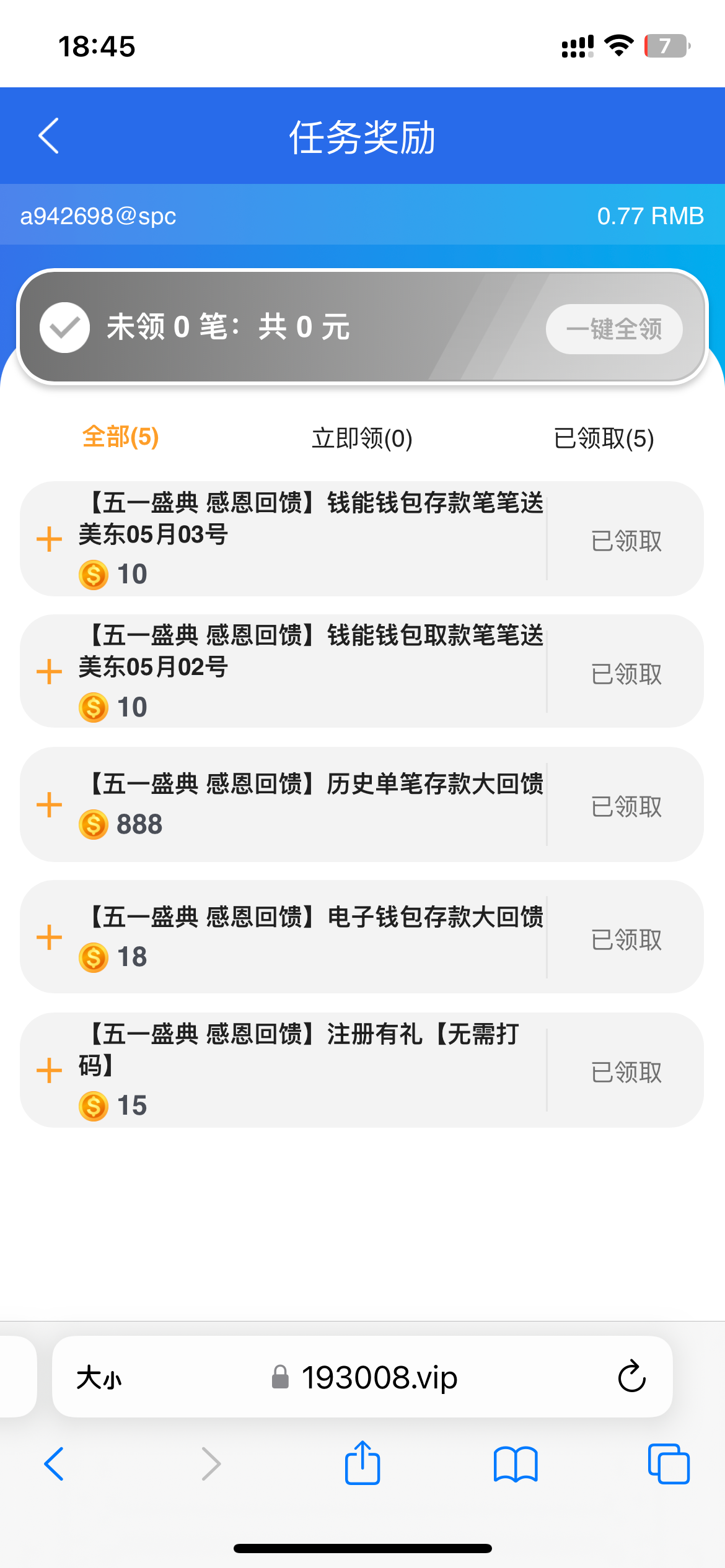Open the 大小 text size menu

[x=99, y=1378]
